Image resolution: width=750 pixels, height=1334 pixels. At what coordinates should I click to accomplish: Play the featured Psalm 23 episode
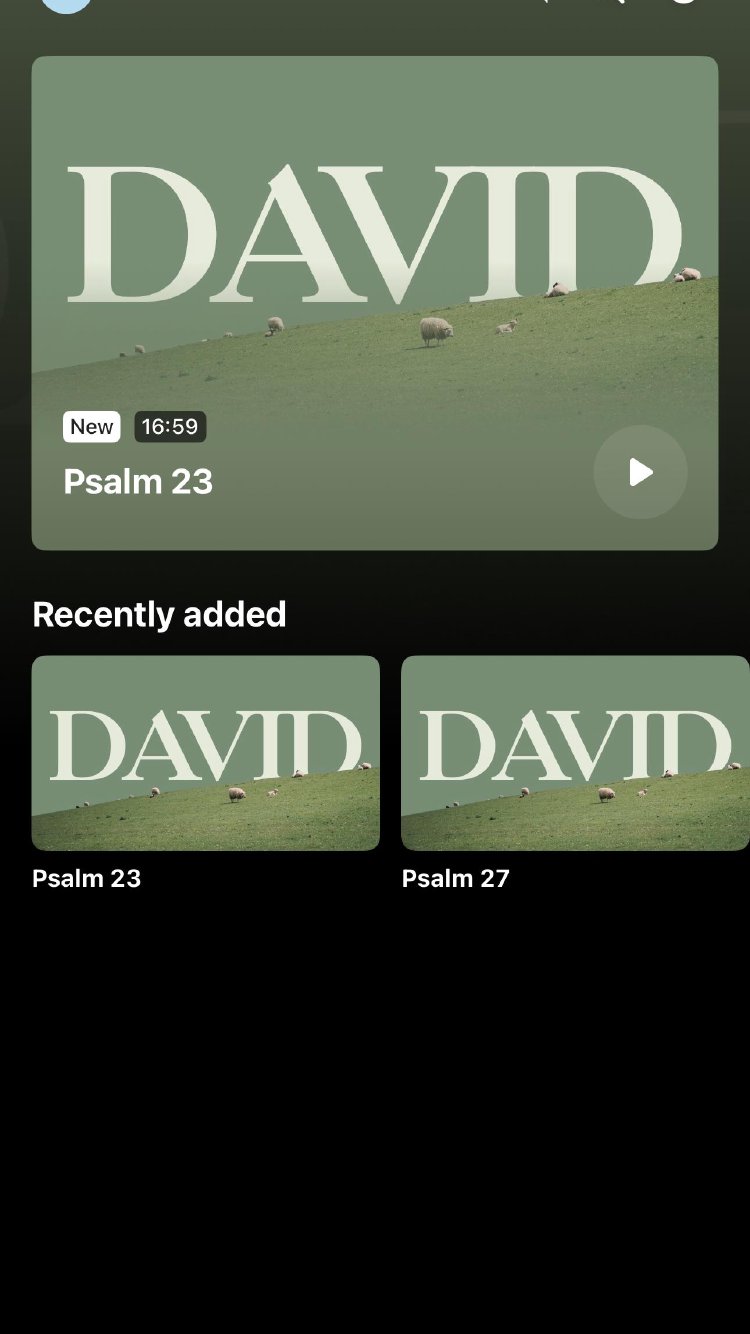click(640, 472)
